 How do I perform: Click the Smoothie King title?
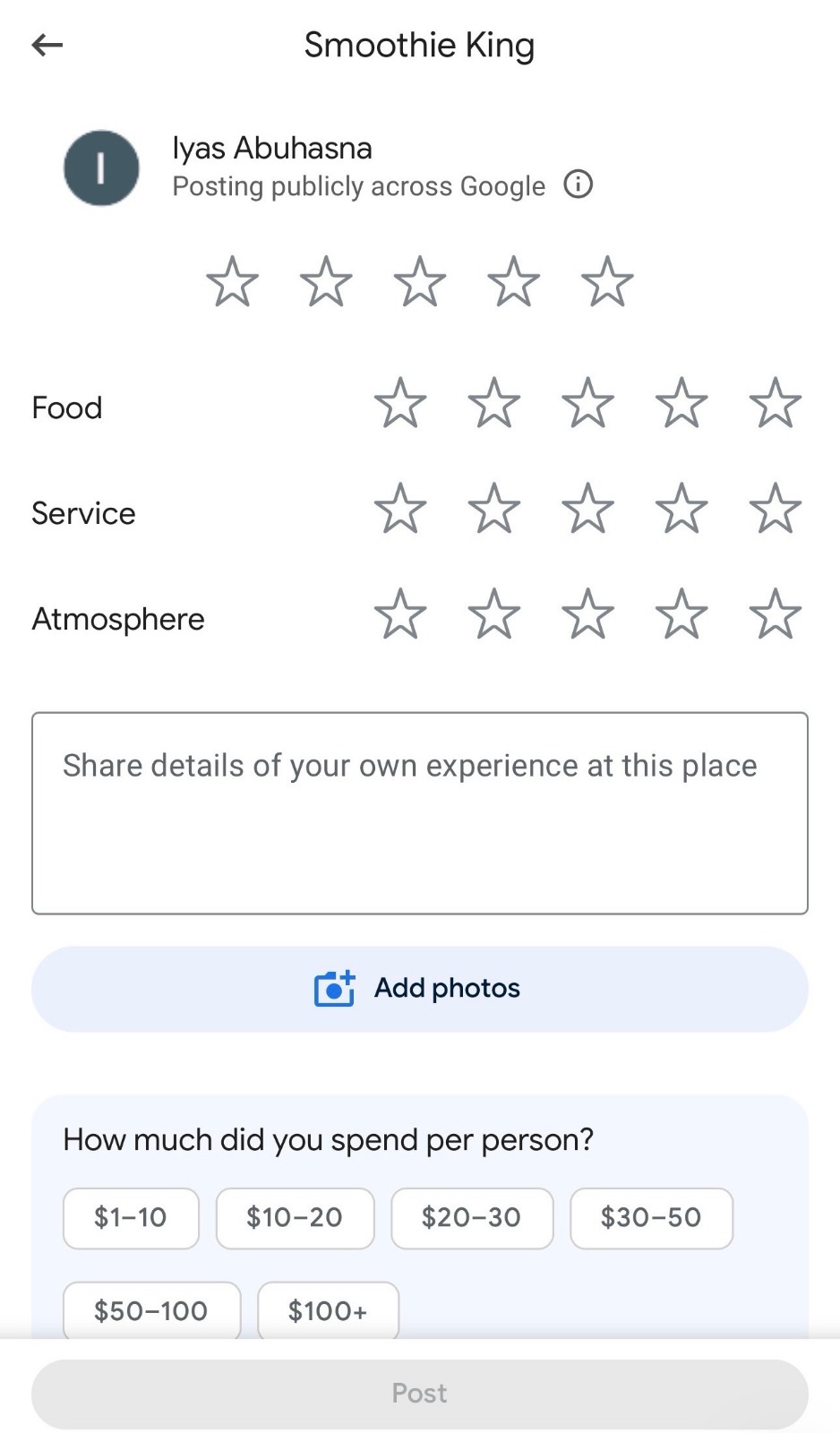(419, 44)
